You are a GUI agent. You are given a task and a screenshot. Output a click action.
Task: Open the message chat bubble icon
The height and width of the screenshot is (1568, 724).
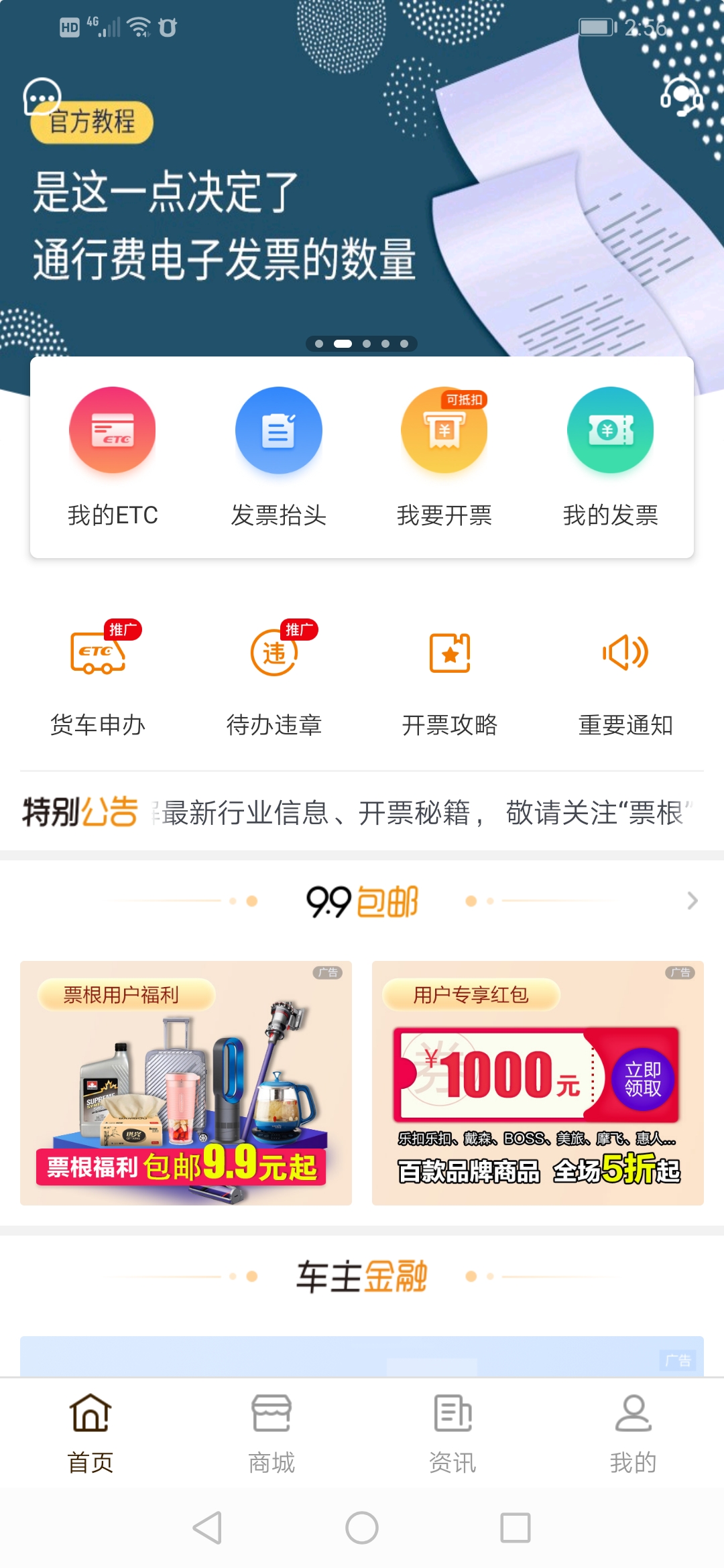point(42,97)
